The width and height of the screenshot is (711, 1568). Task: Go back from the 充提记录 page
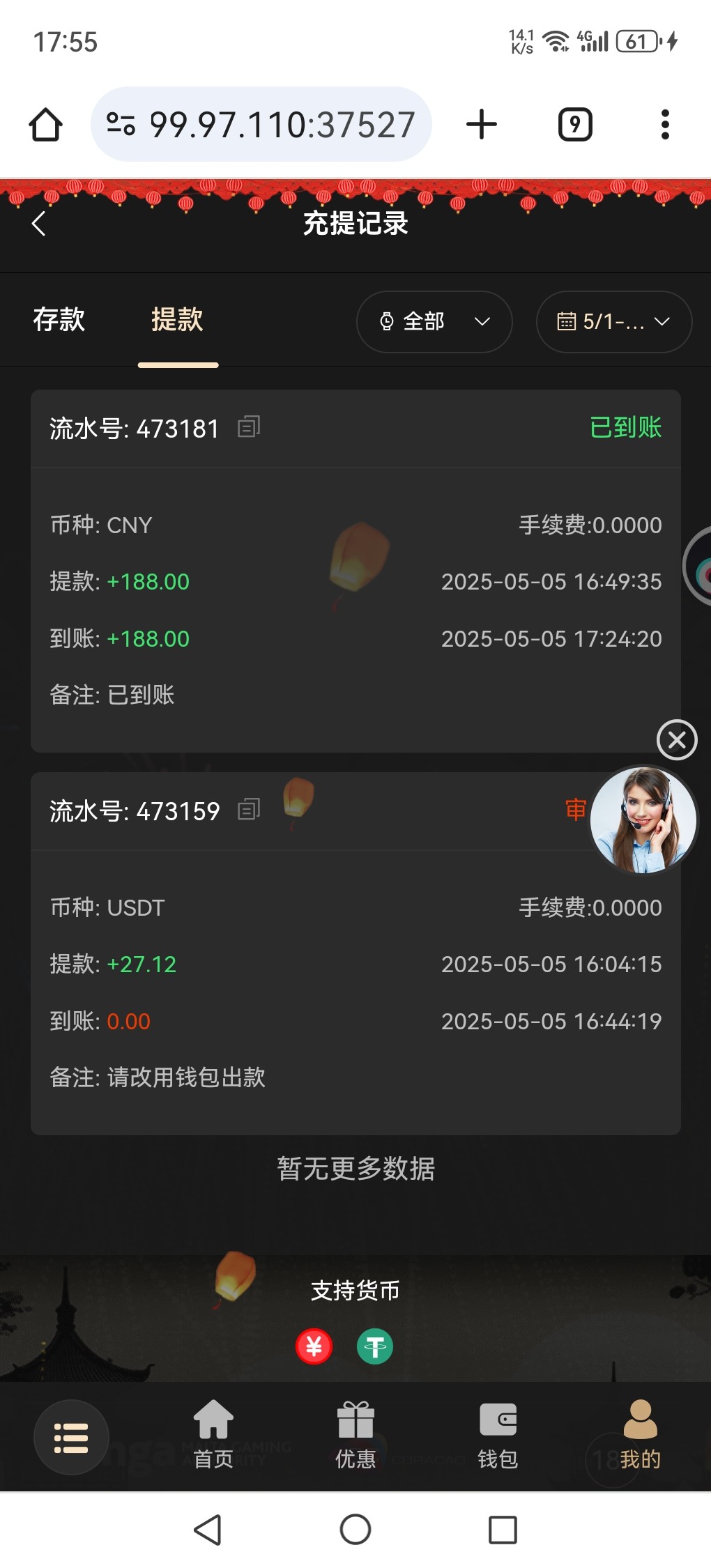coord(39,224)
